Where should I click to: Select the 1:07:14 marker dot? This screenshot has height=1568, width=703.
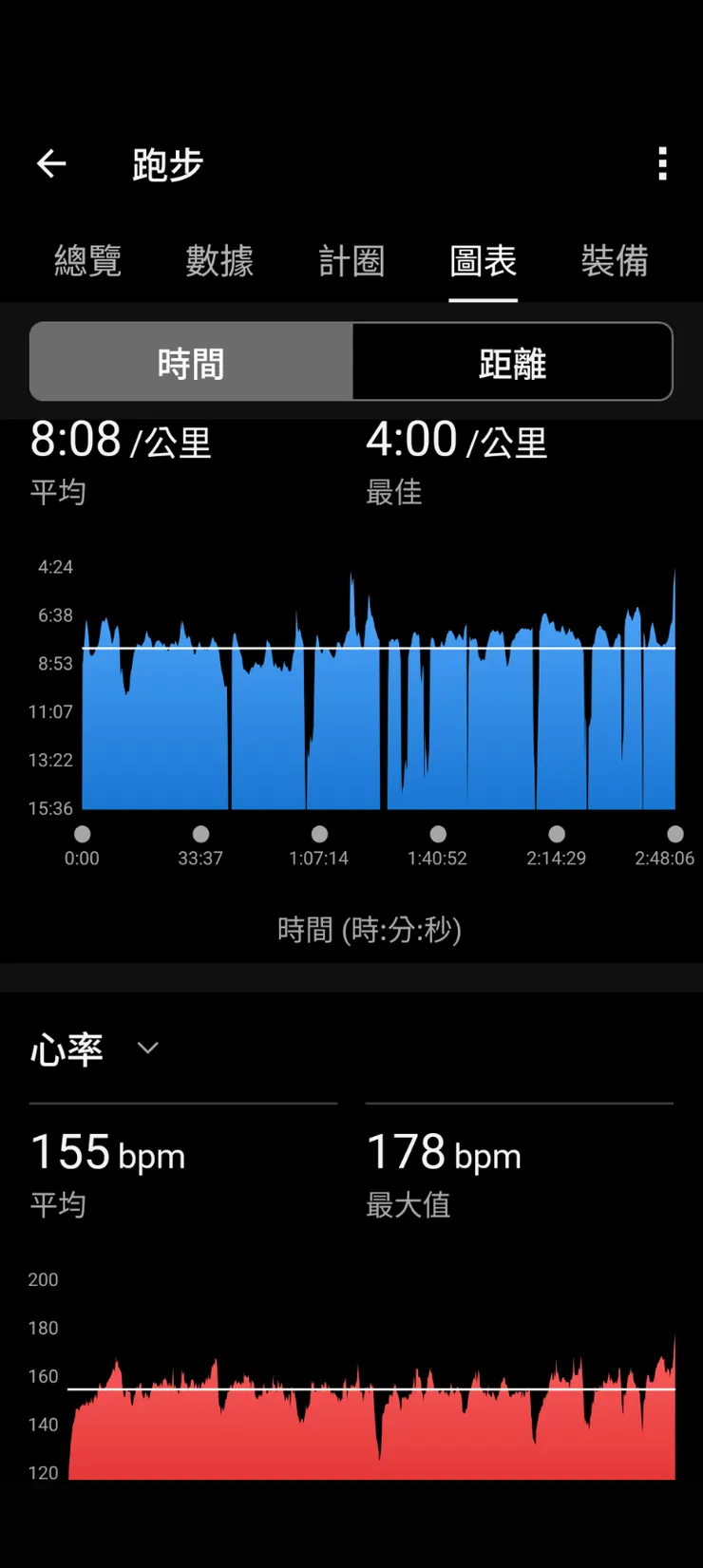click(319, 834)
